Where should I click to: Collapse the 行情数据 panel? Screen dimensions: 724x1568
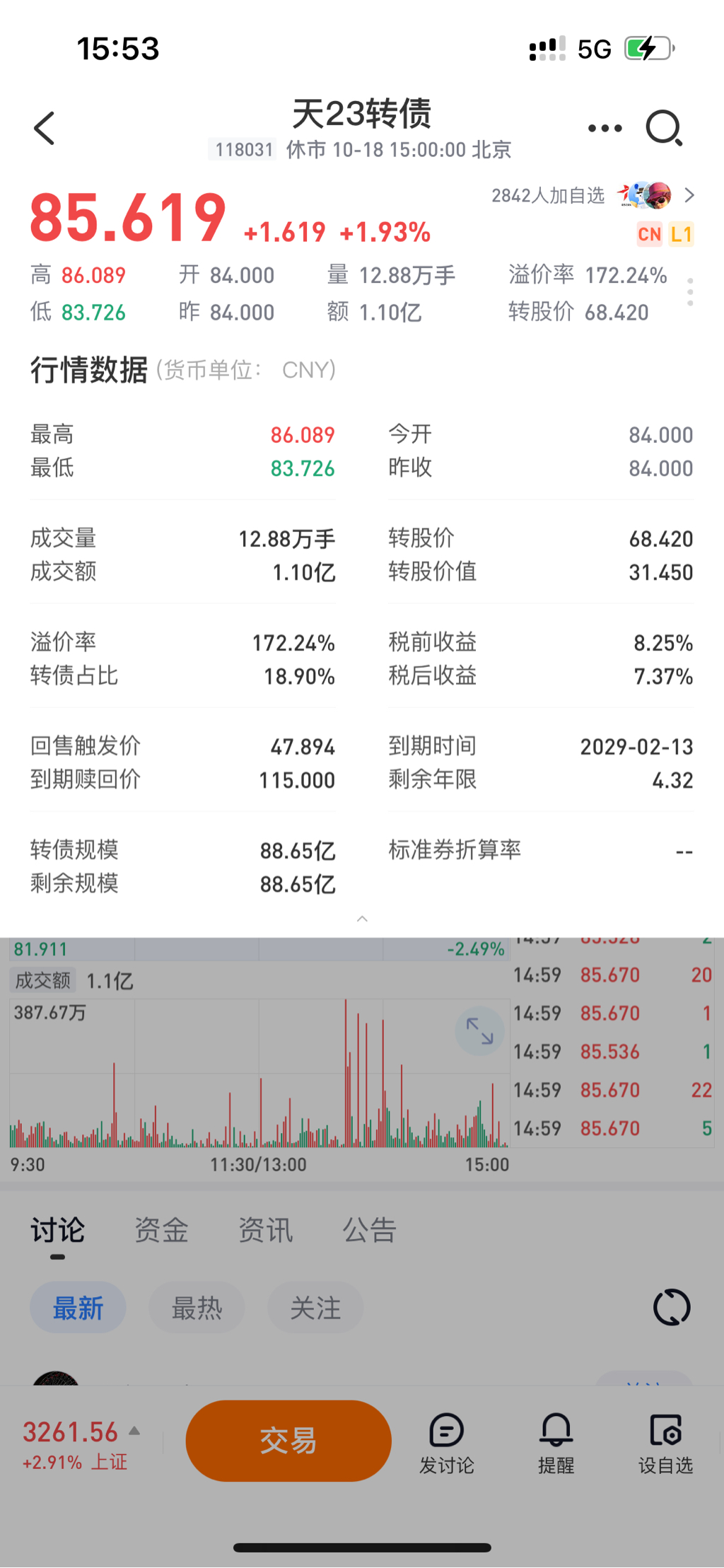coord(362,919)
